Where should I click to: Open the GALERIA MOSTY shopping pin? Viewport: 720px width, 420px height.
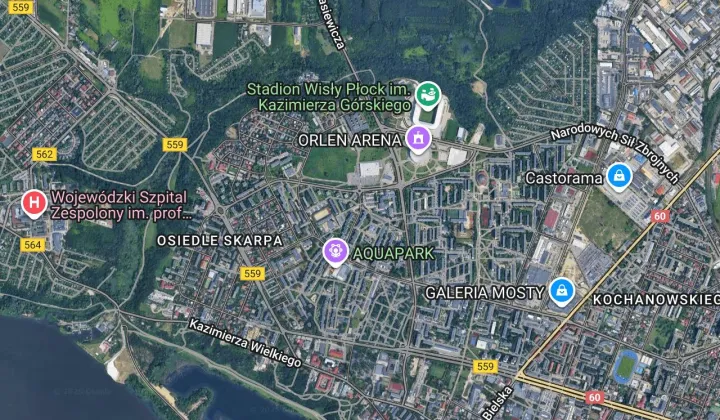(x=561, y=291)
